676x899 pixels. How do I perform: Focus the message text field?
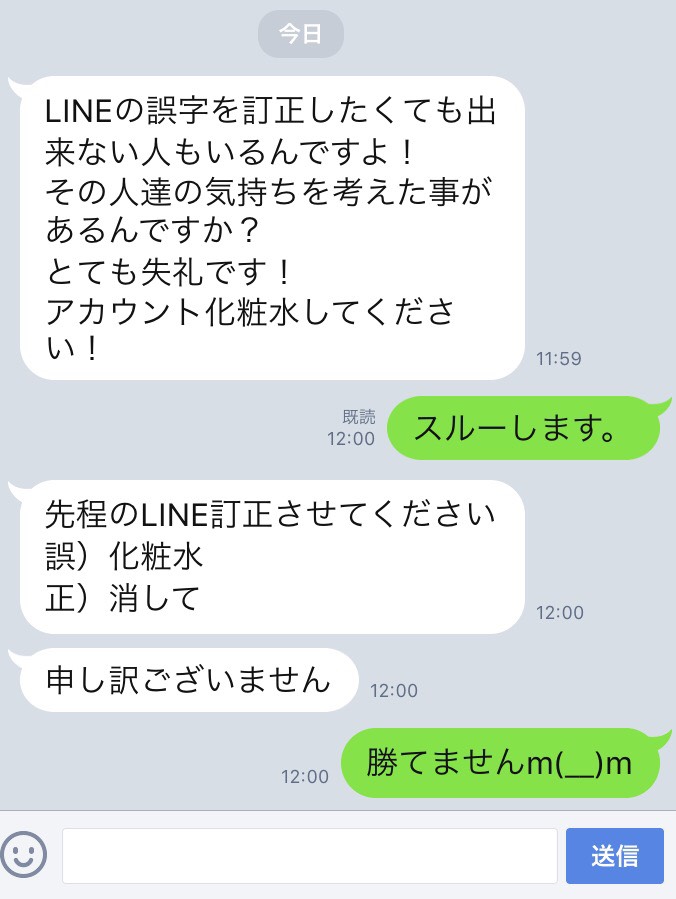309,856
